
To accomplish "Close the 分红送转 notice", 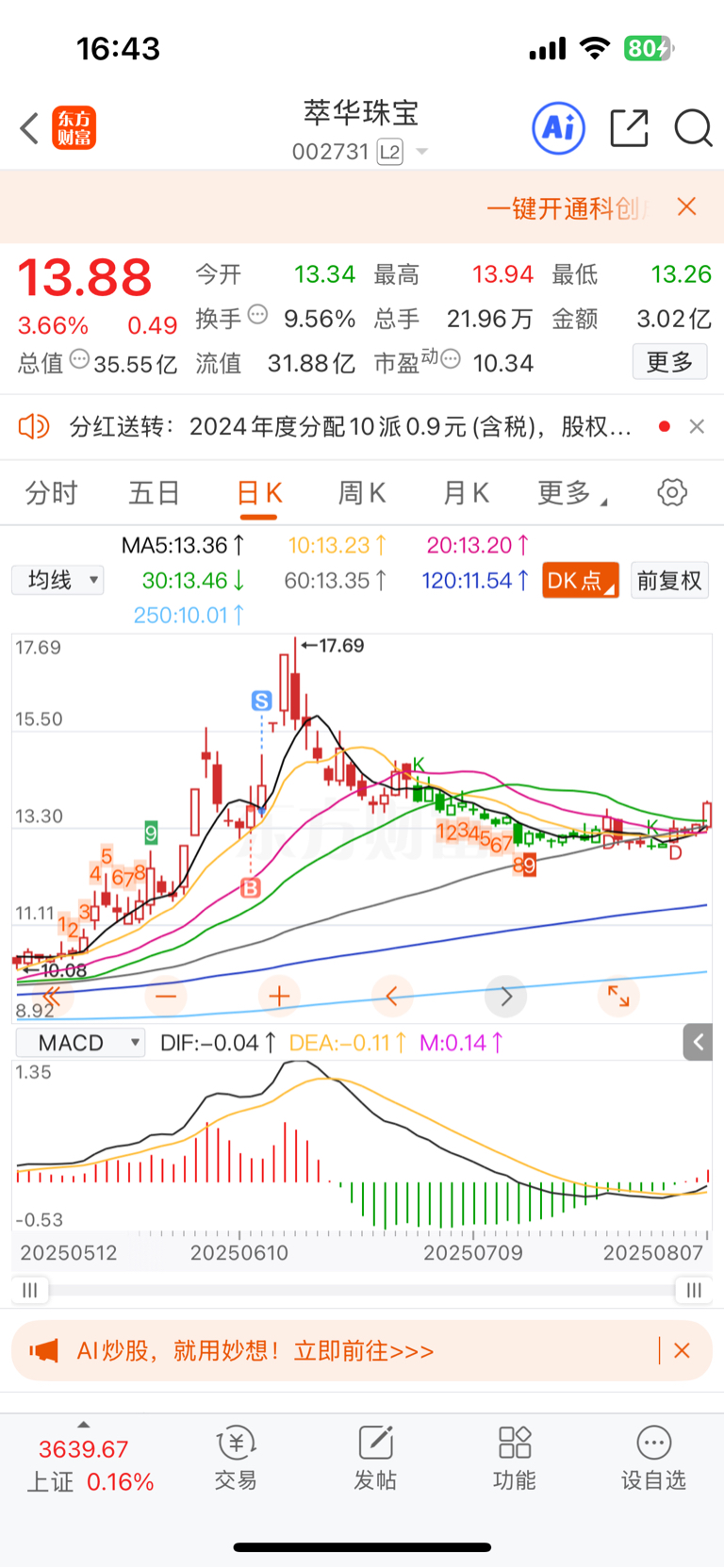I will pos(697,426).
